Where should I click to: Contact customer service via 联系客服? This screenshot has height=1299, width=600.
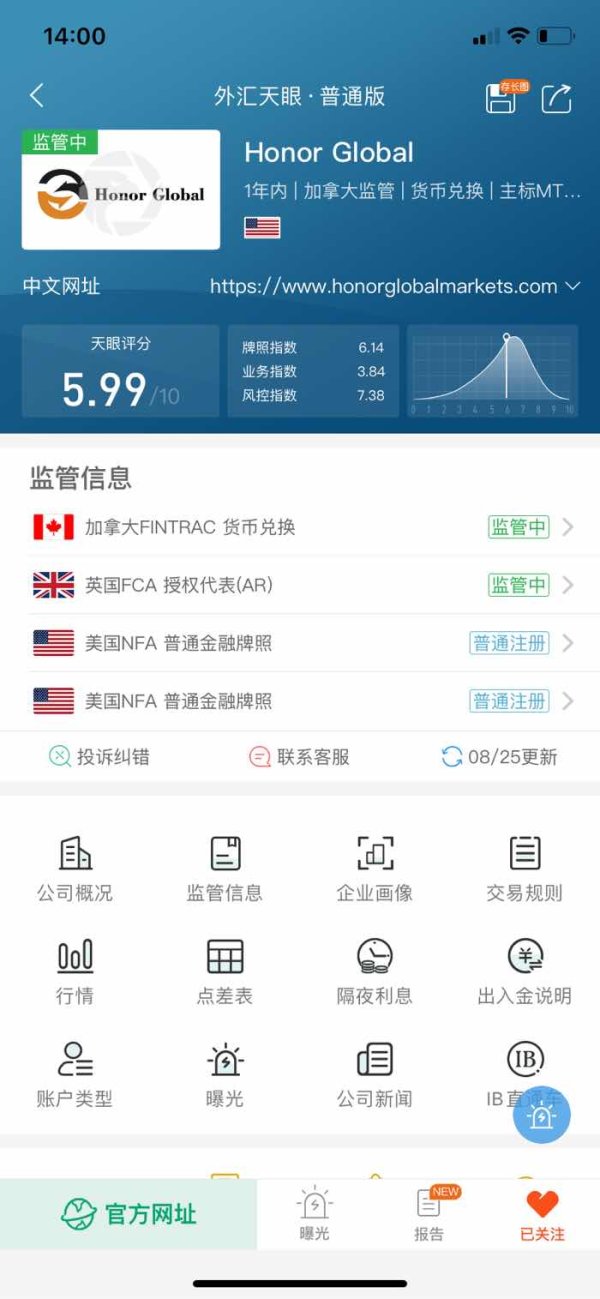(x=299, y=757)
